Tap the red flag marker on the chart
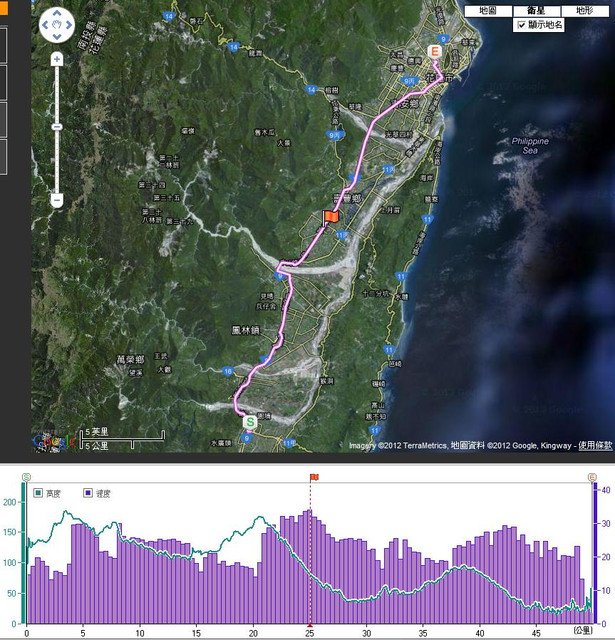This screenshot has width=615, height=640. pyautogui.click(x=313, y=477)
